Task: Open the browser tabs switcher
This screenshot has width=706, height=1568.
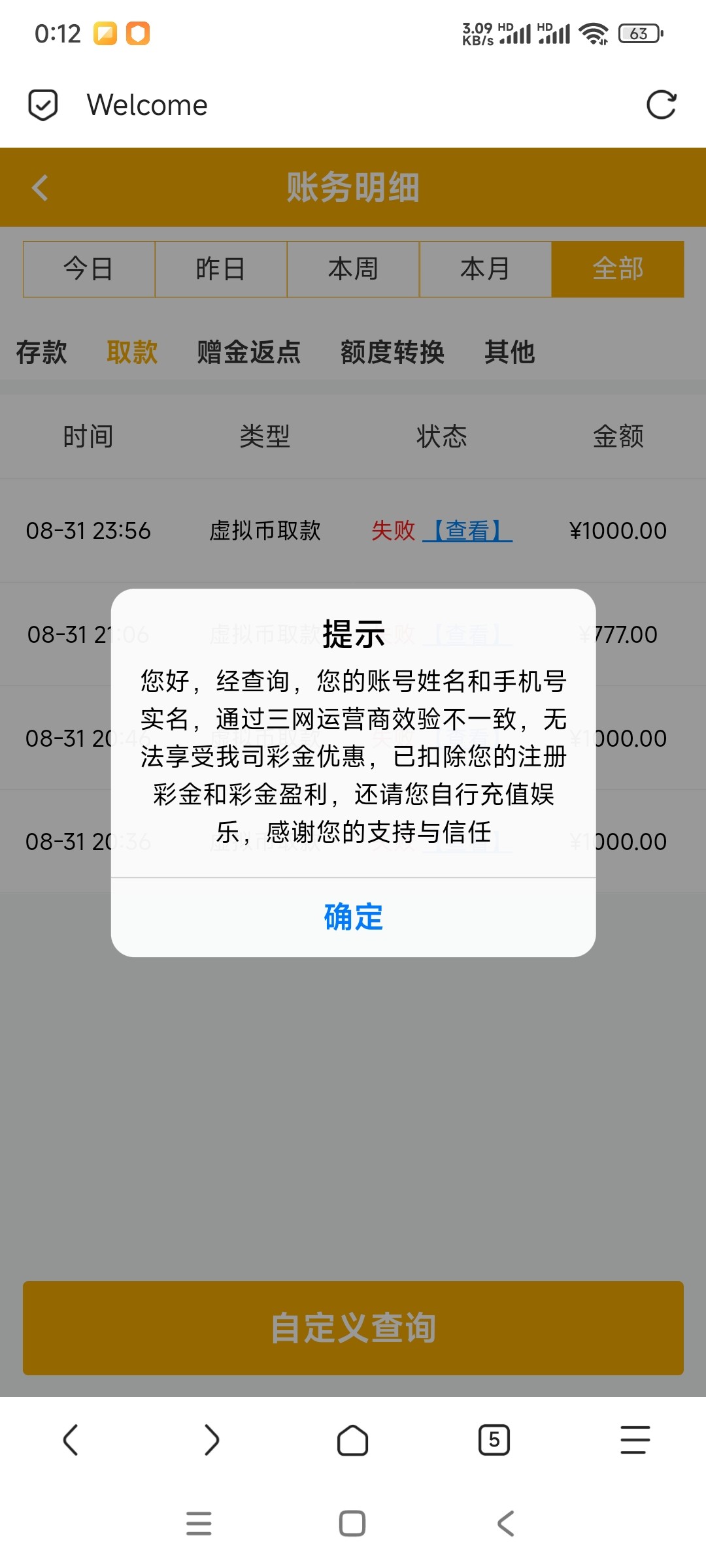Action: point(494,1440)
